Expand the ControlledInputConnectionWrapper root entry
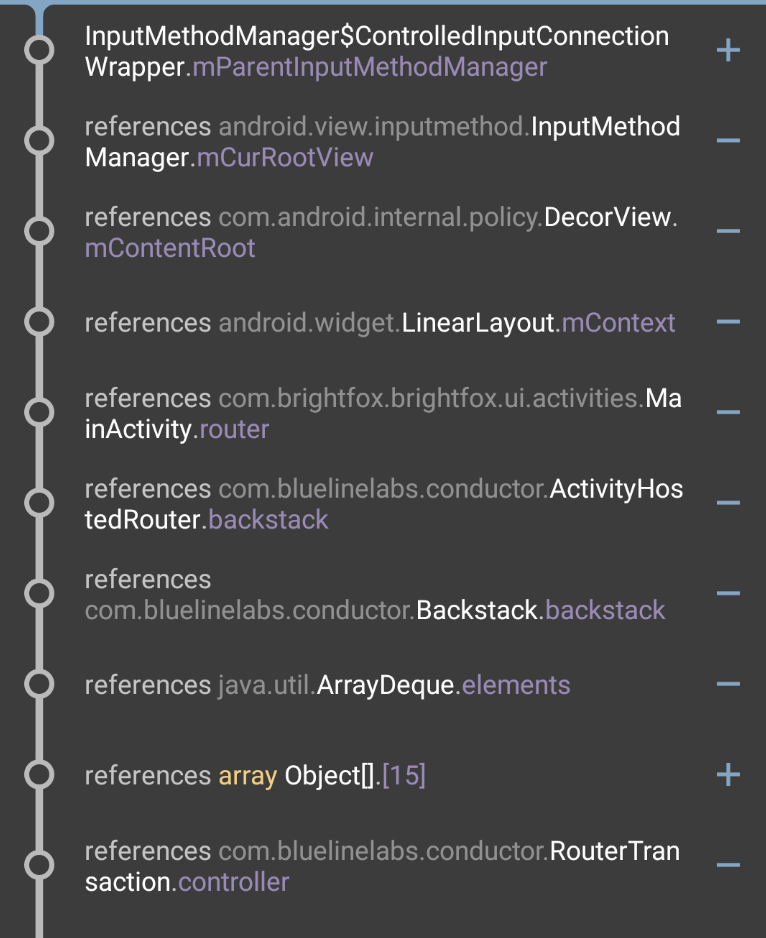The width and height of the screenshot is (766, 938). pyautogui.click(x=729, y=50)
